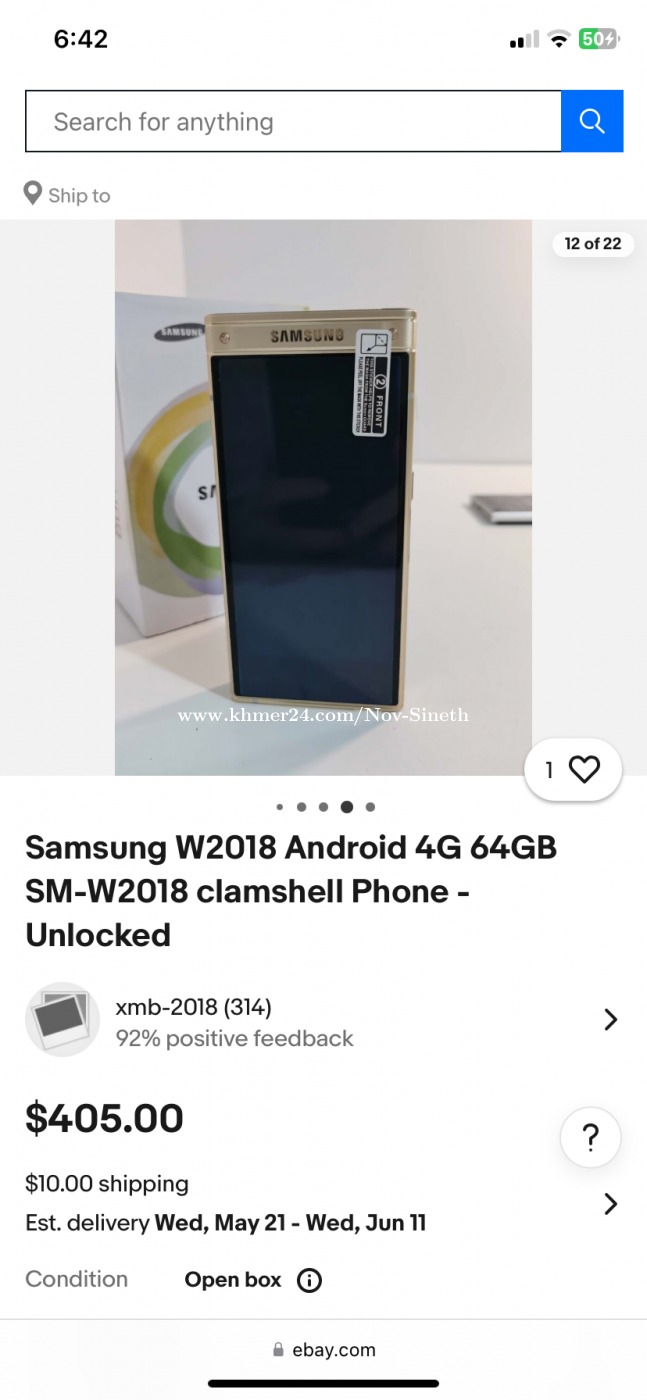647x1400 pixels.
Task: Show info about Open box condition
Action: tap(310, 1280)
